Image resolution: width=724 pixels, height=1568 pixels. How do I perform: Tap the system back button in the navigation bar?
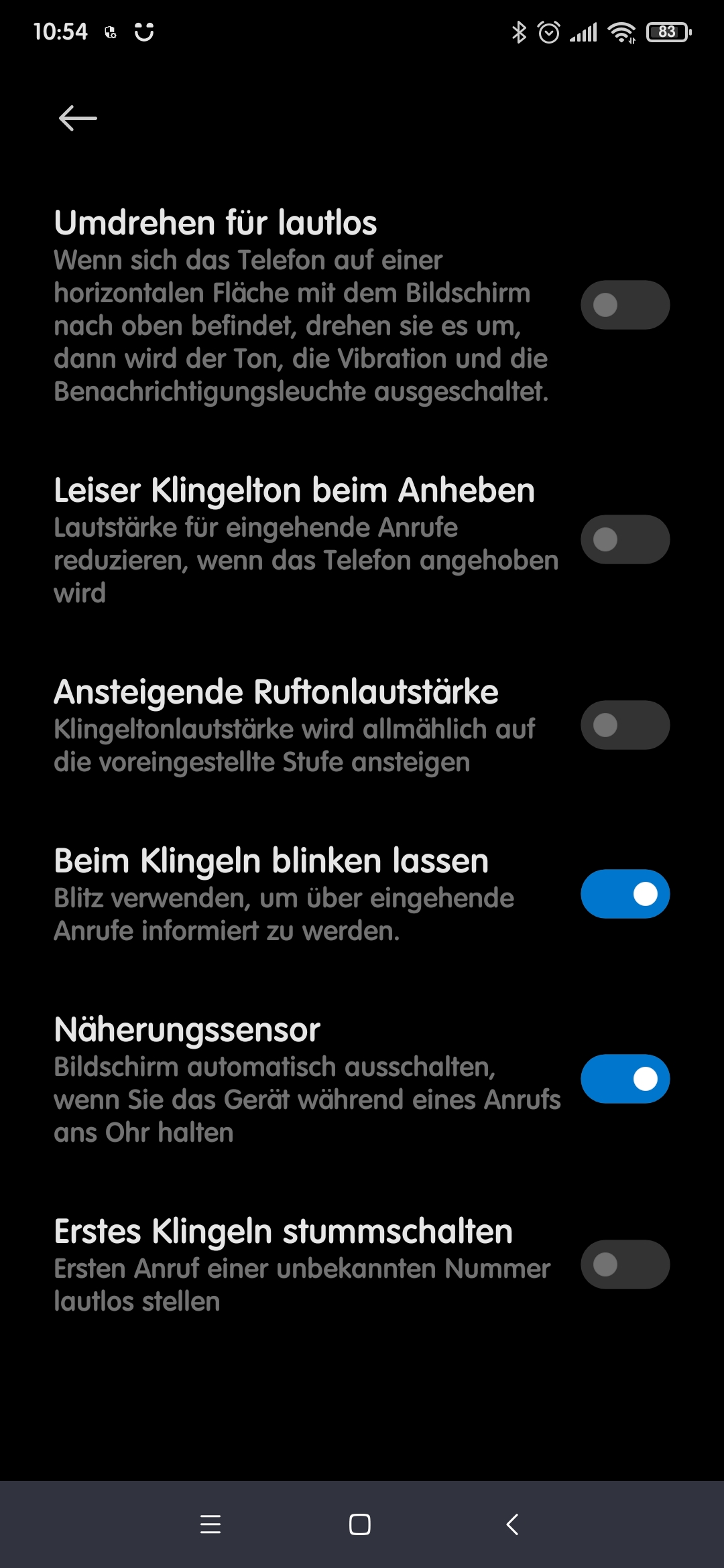(512, 1524)
